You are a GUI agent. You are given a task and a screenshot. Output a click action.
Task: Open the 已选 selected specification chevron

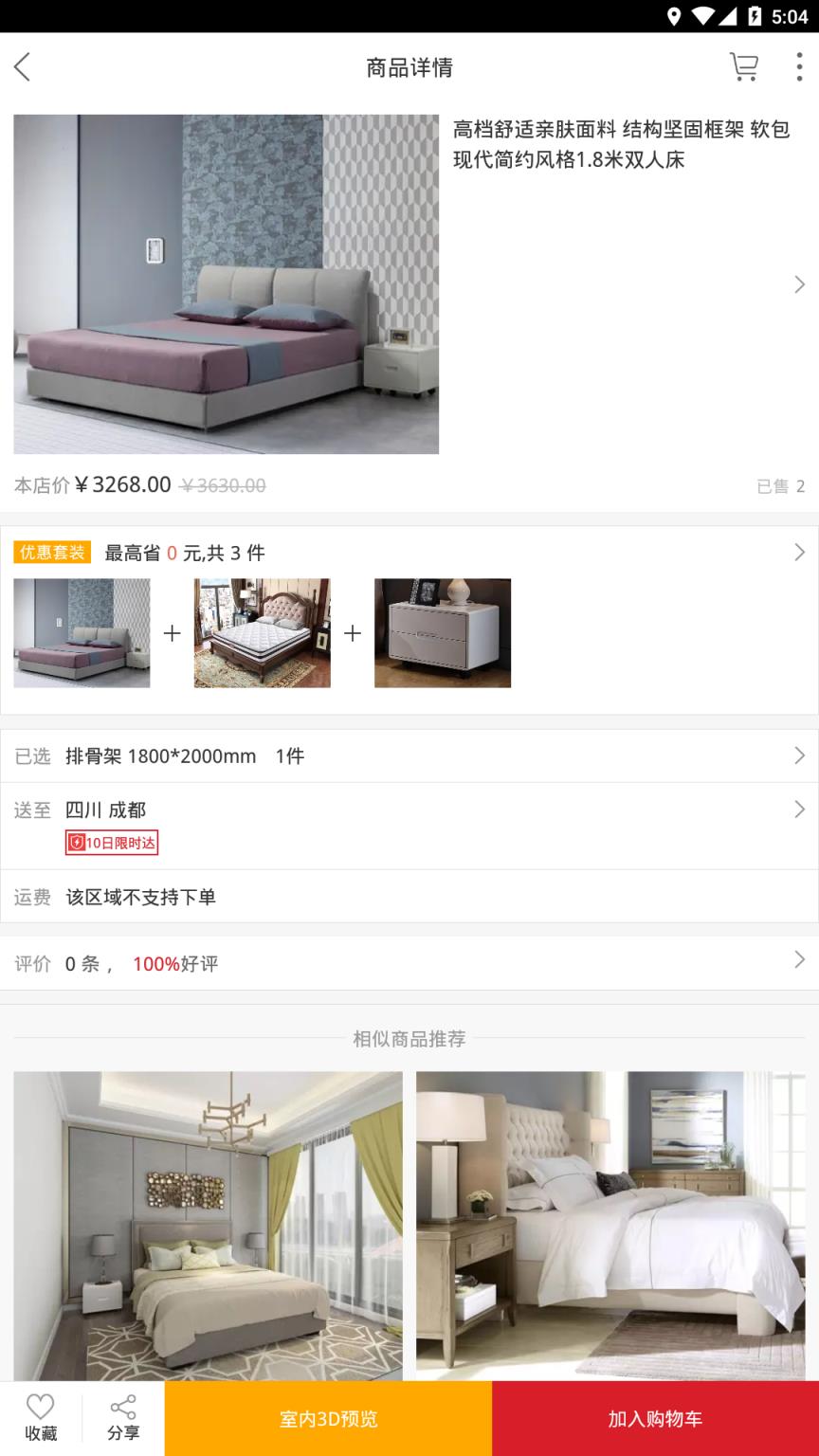[x=799, y=755]
